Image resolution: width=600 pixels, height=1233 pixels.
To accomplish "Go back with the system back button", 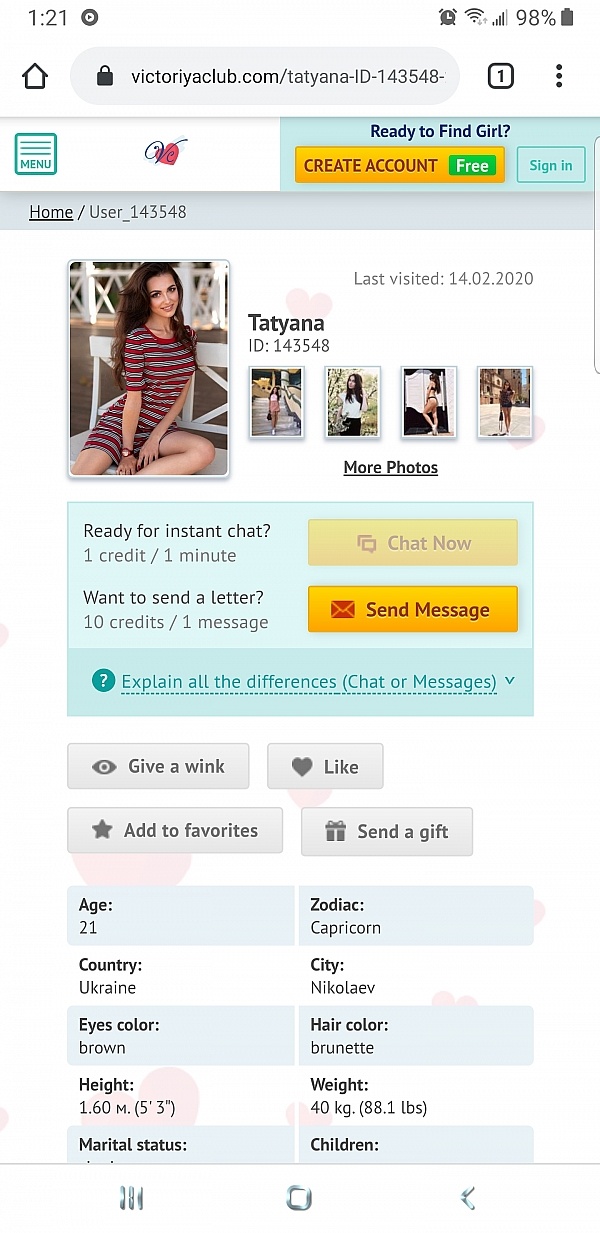I will [x=467, y=1197].
